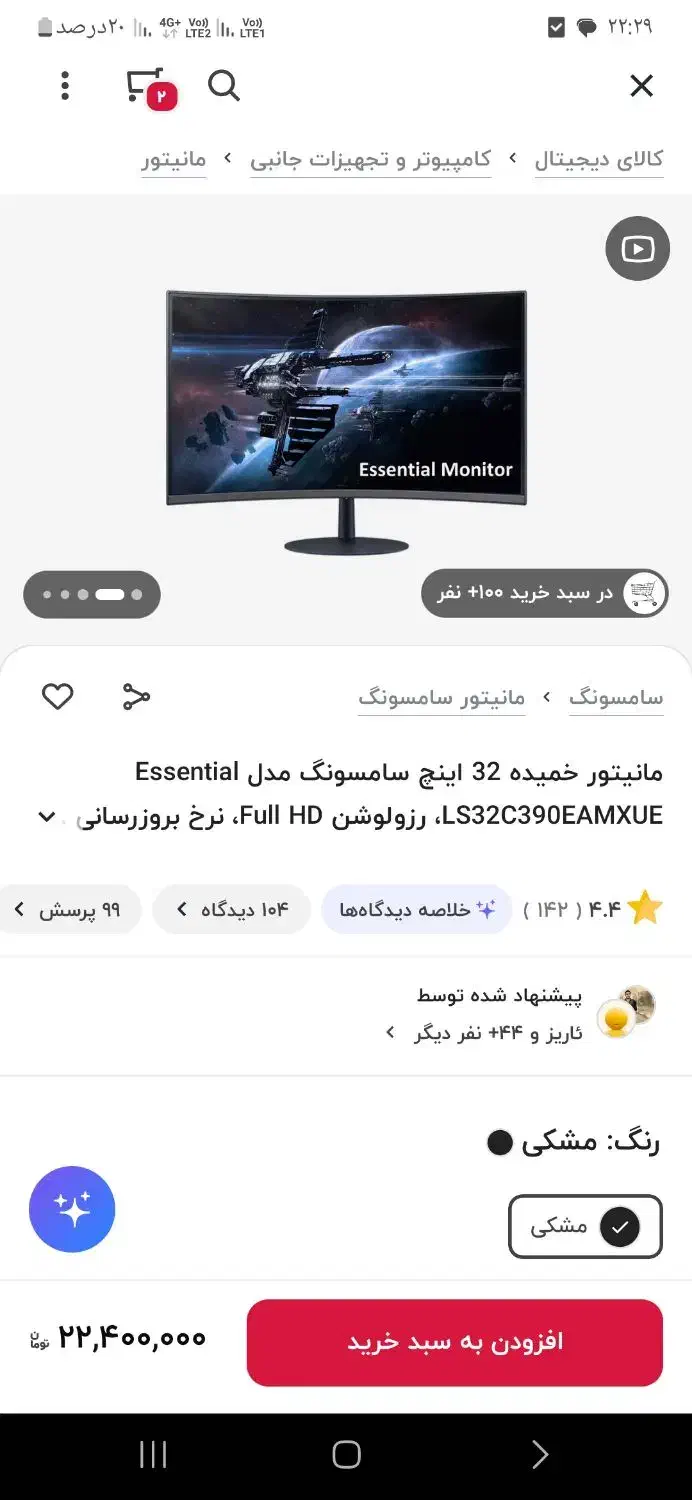Add this monitor to favorites with the heart
This screenshot has height=1500, width=692.
tap(57, 696)
